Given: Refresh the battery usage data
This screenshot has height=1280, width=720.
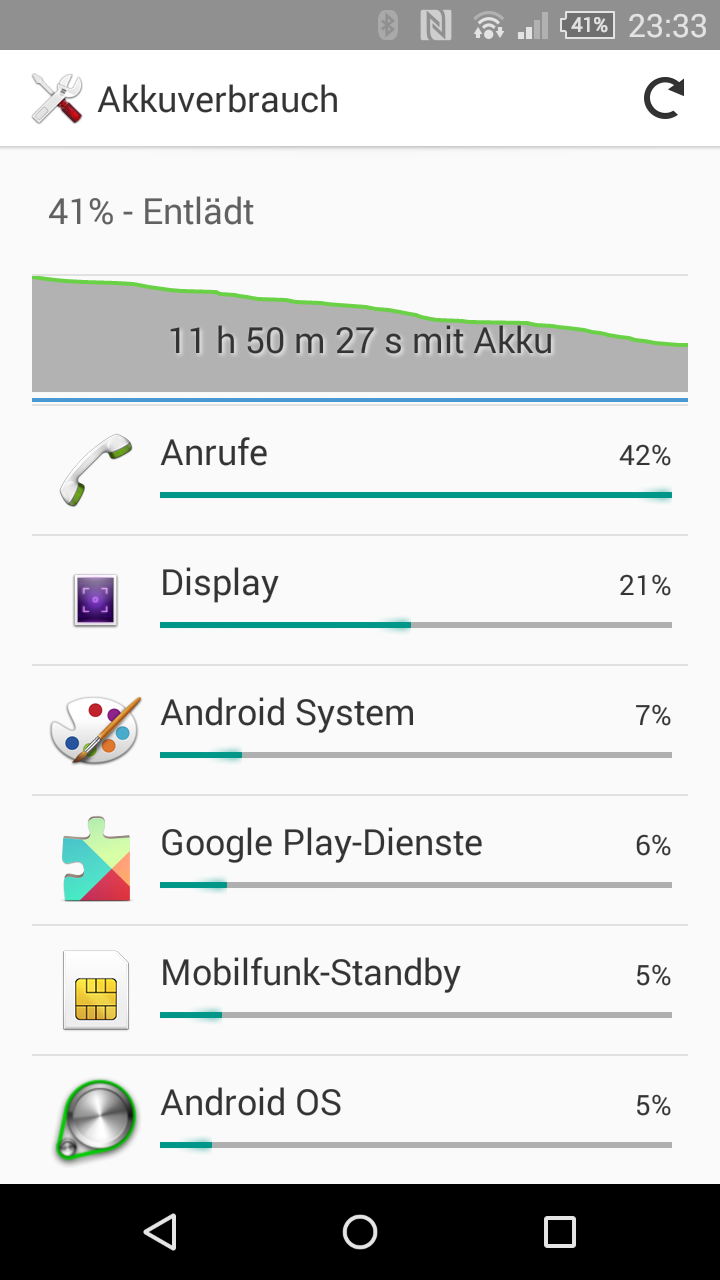Looking at the screenshot, I should [664, 99].
